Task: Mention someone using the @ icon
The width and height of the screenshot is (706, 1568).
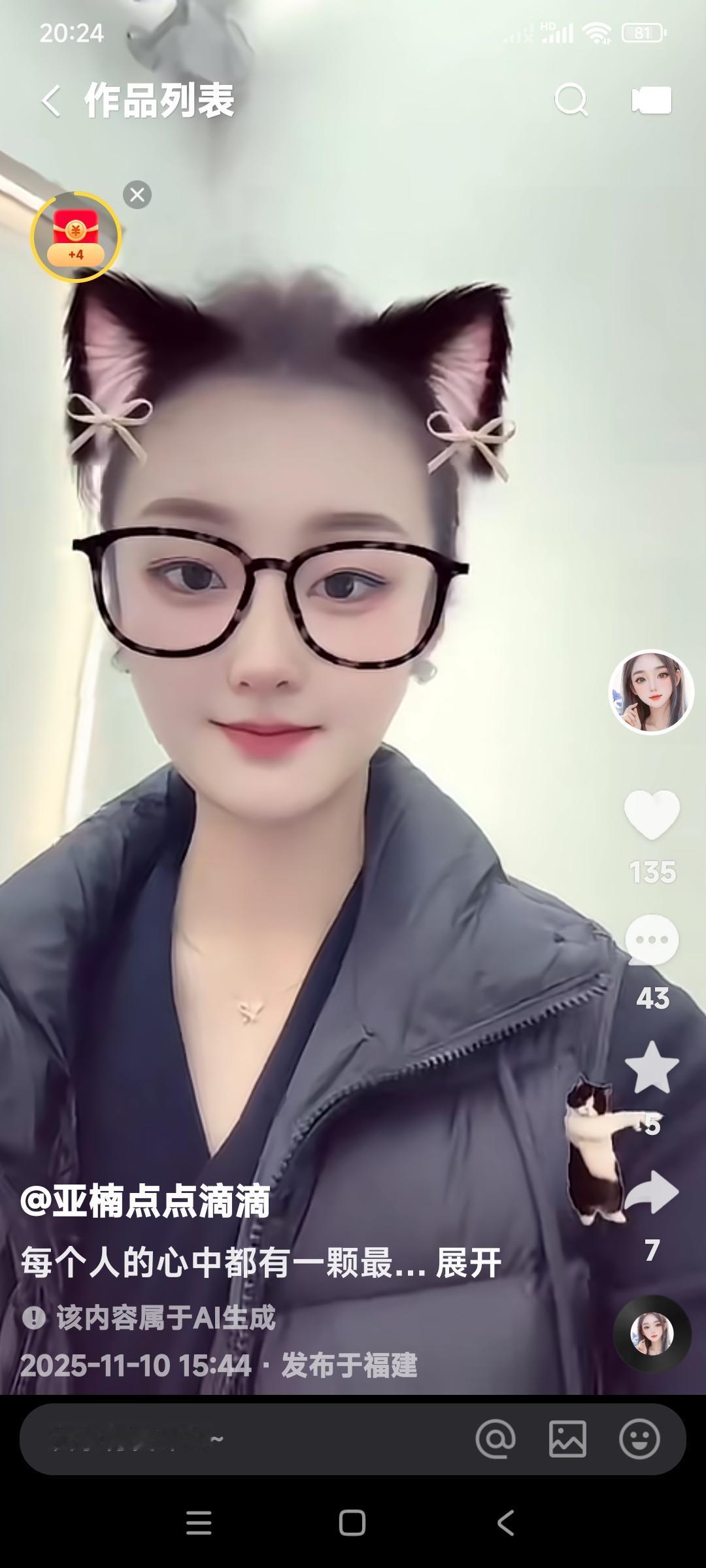Action: [496, 1439]
